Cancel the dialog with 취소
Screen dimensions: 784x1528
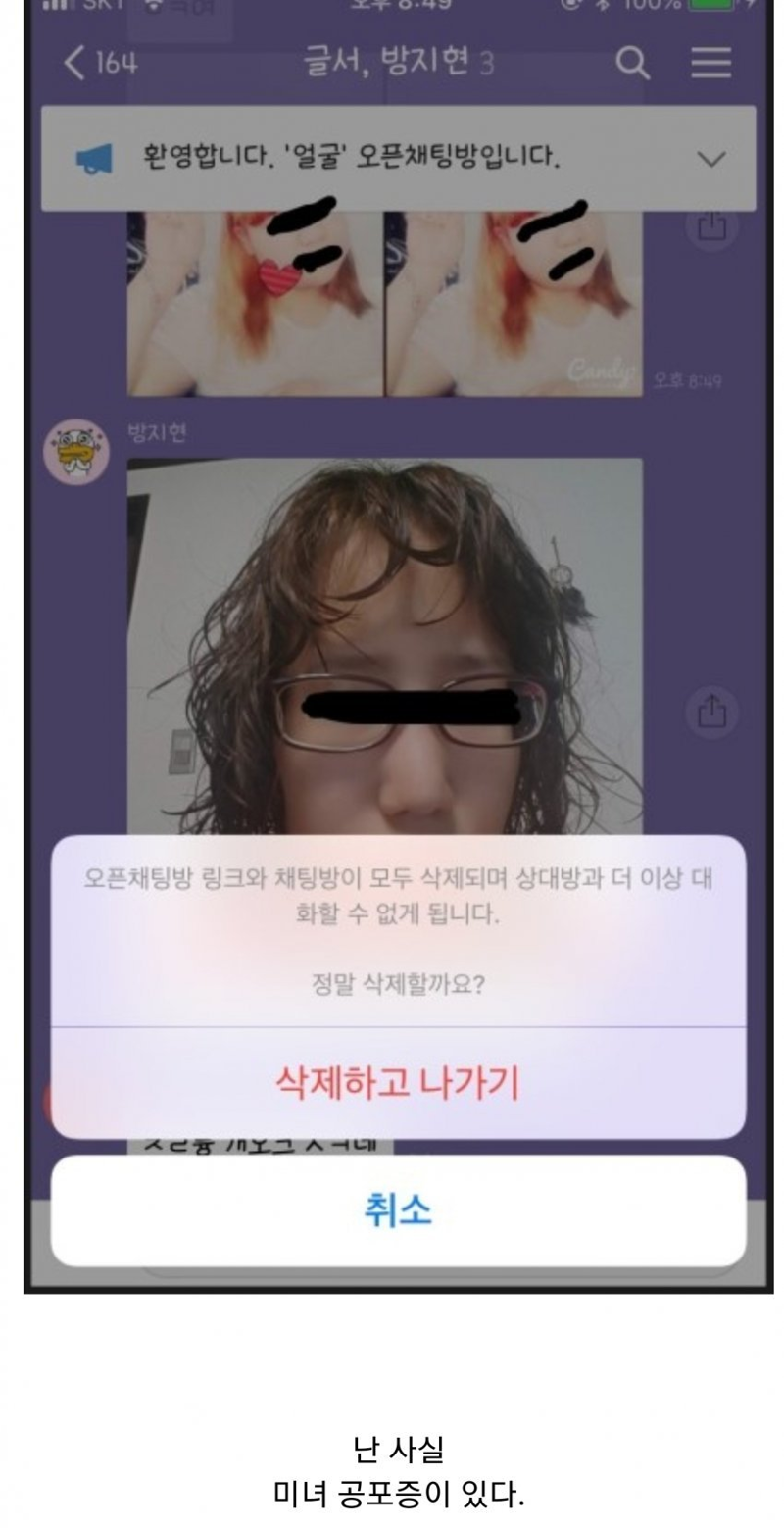click(x=398, y=1211)
